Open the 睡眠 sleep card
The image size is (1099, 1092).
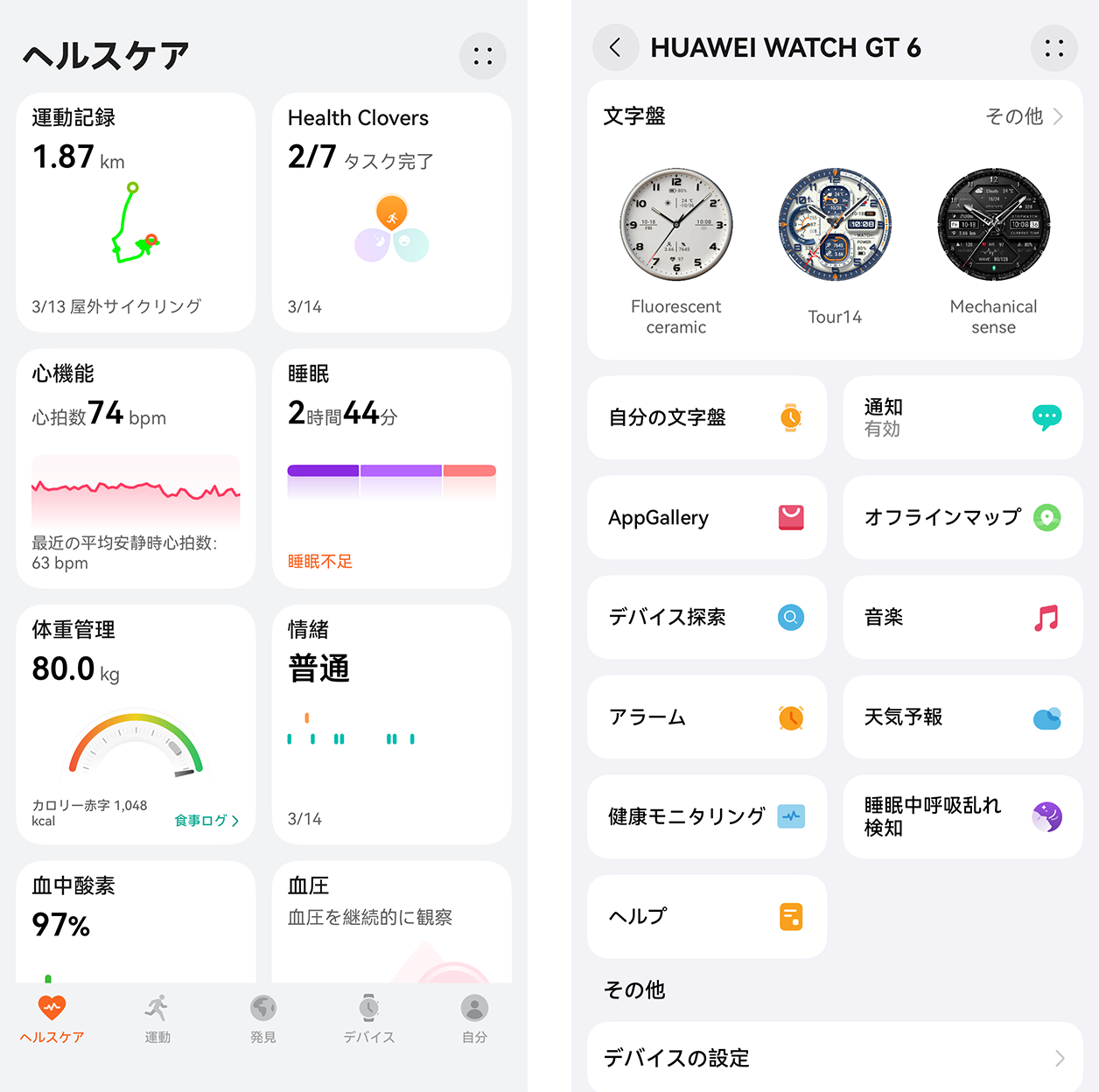click(x=391, y=468)
